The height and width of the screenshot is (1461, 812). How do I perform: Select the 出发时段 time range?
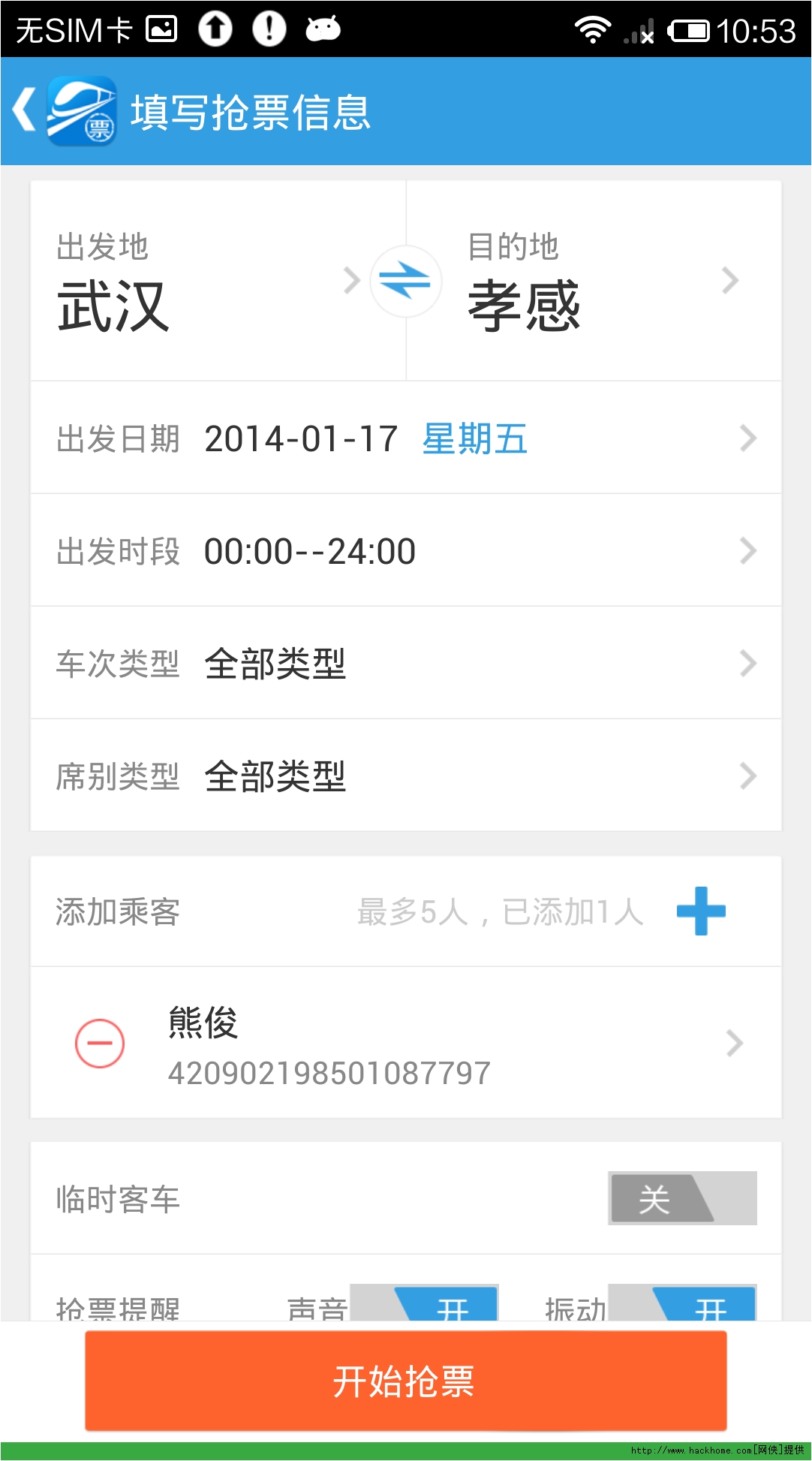point(405,551)
